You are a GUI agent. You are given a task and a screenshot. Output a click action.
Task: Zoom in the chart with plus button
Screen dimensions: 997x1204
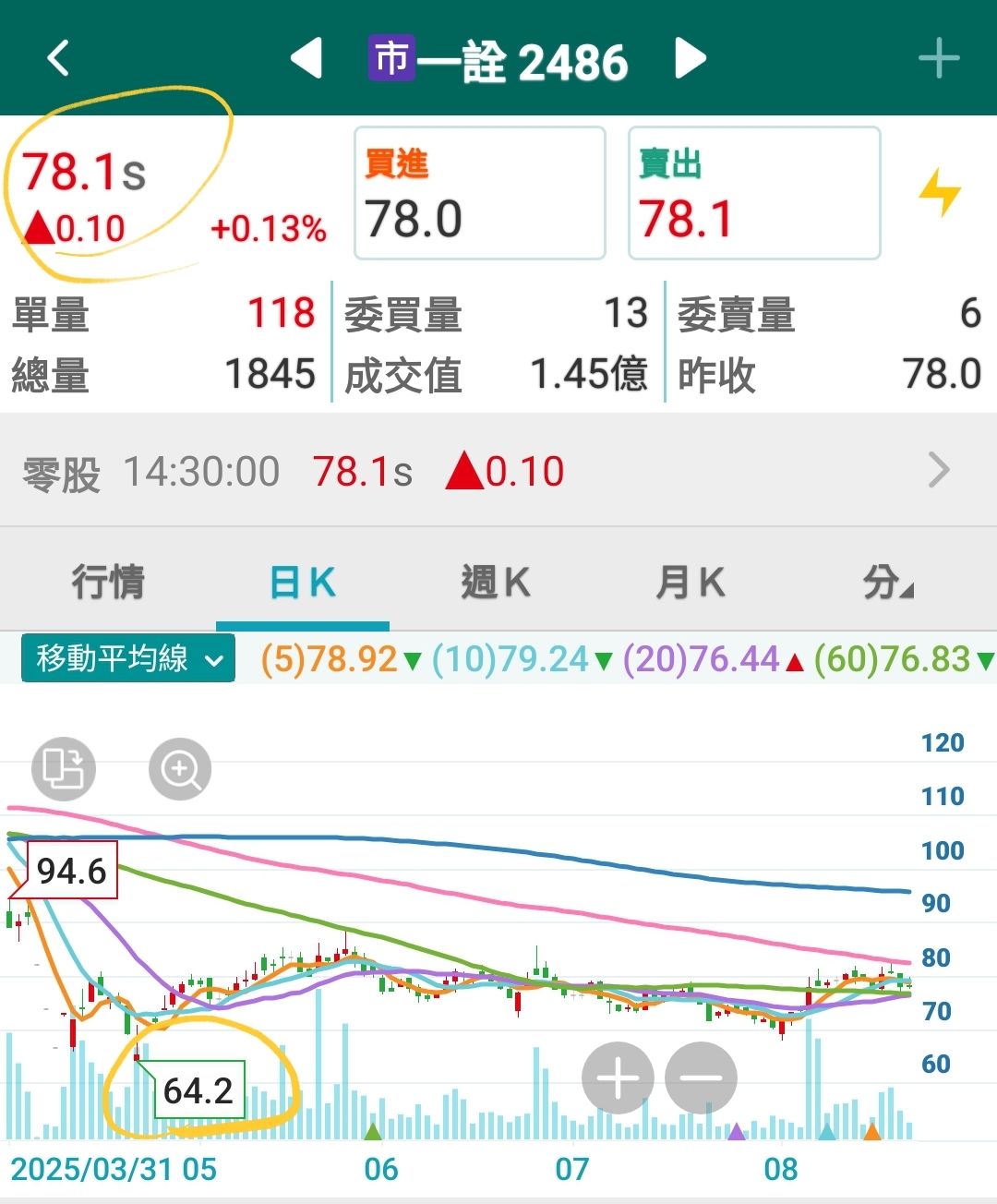click(x=618, y=1078)
